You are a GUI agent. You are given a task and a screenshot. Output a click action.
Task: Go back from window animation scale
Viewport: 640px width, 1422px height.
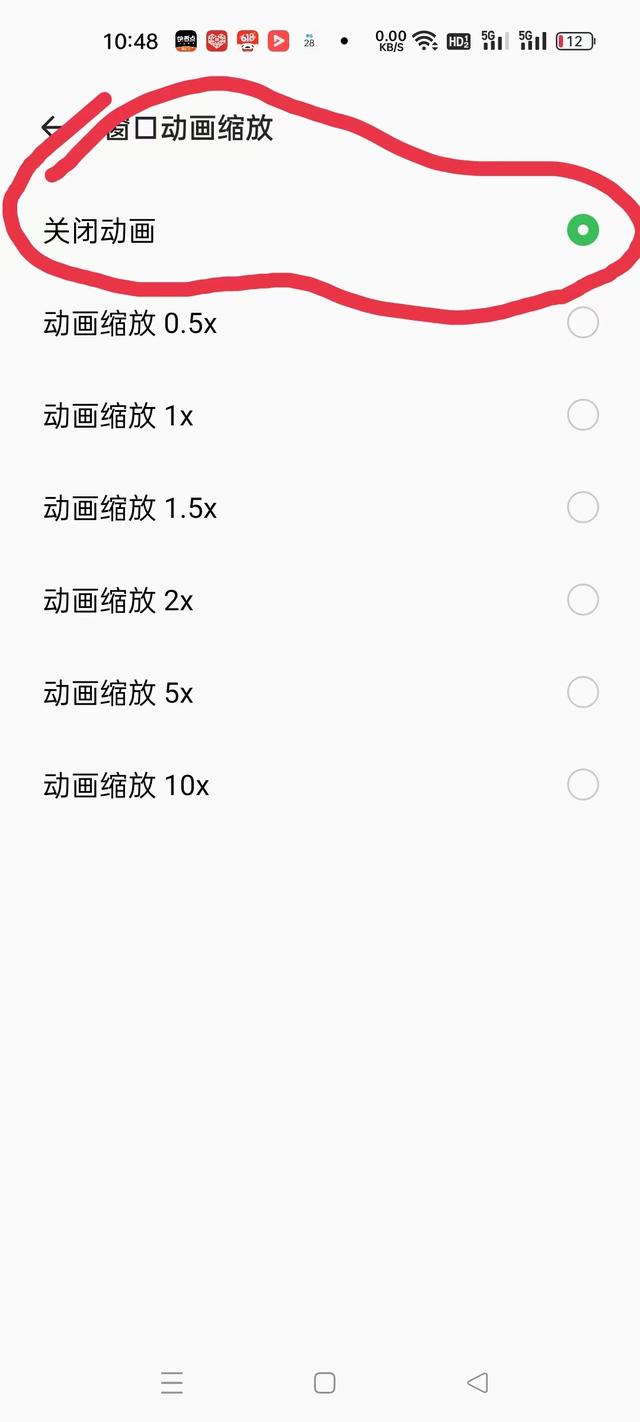(x=52, y=127)
